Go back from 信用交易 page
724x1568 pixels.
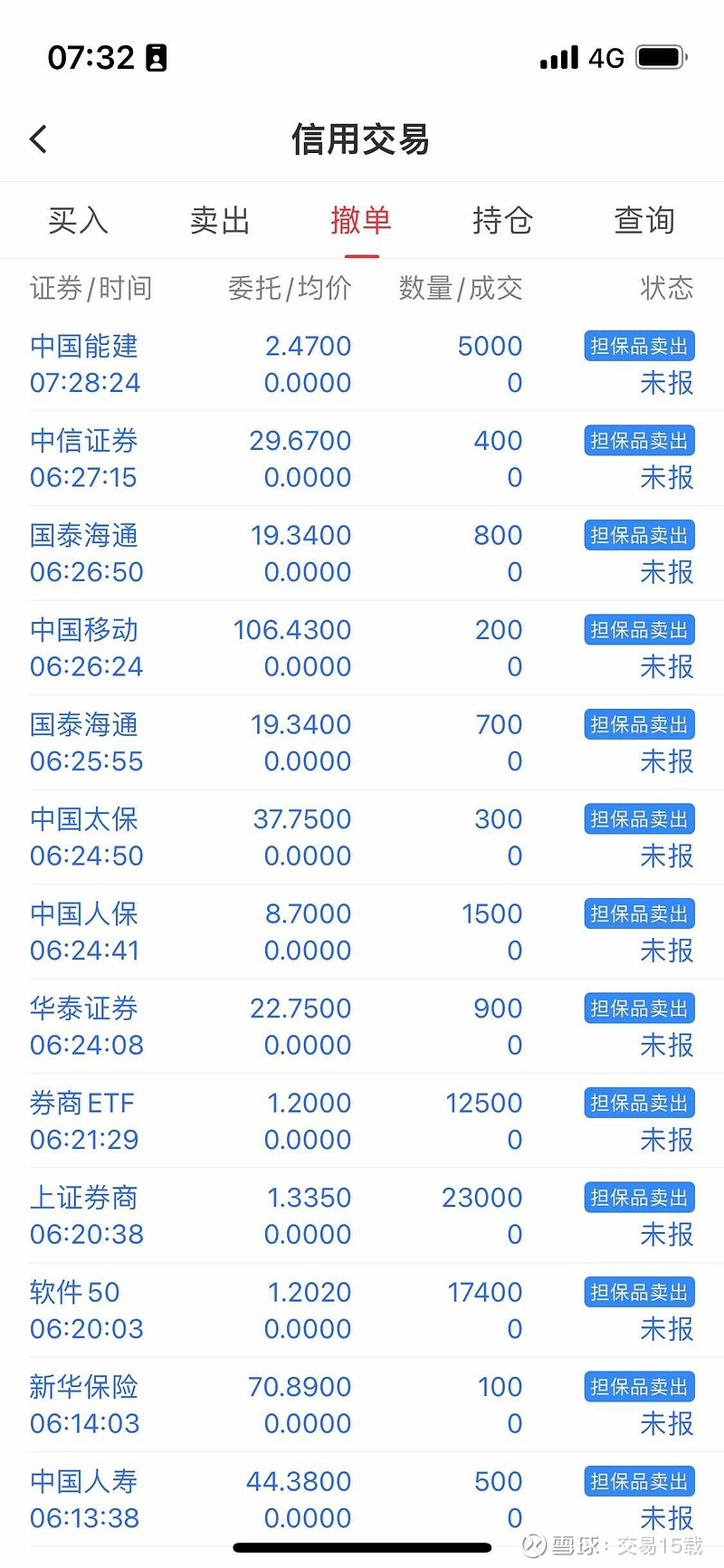pyautogui.click(x=38, y=139)
